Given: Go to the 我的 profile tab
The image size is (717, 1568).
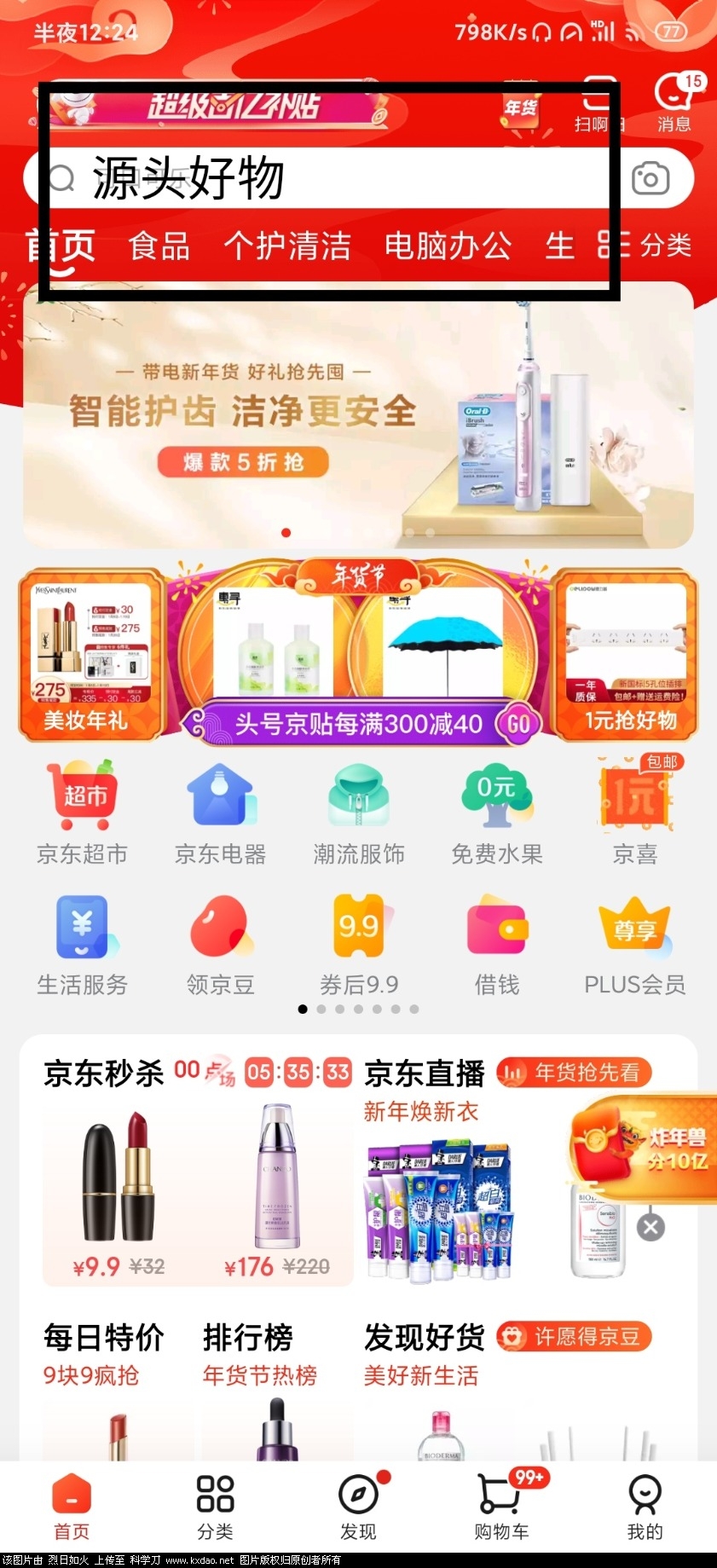Looking at the screenshot, I should [x=645, y=1508].
